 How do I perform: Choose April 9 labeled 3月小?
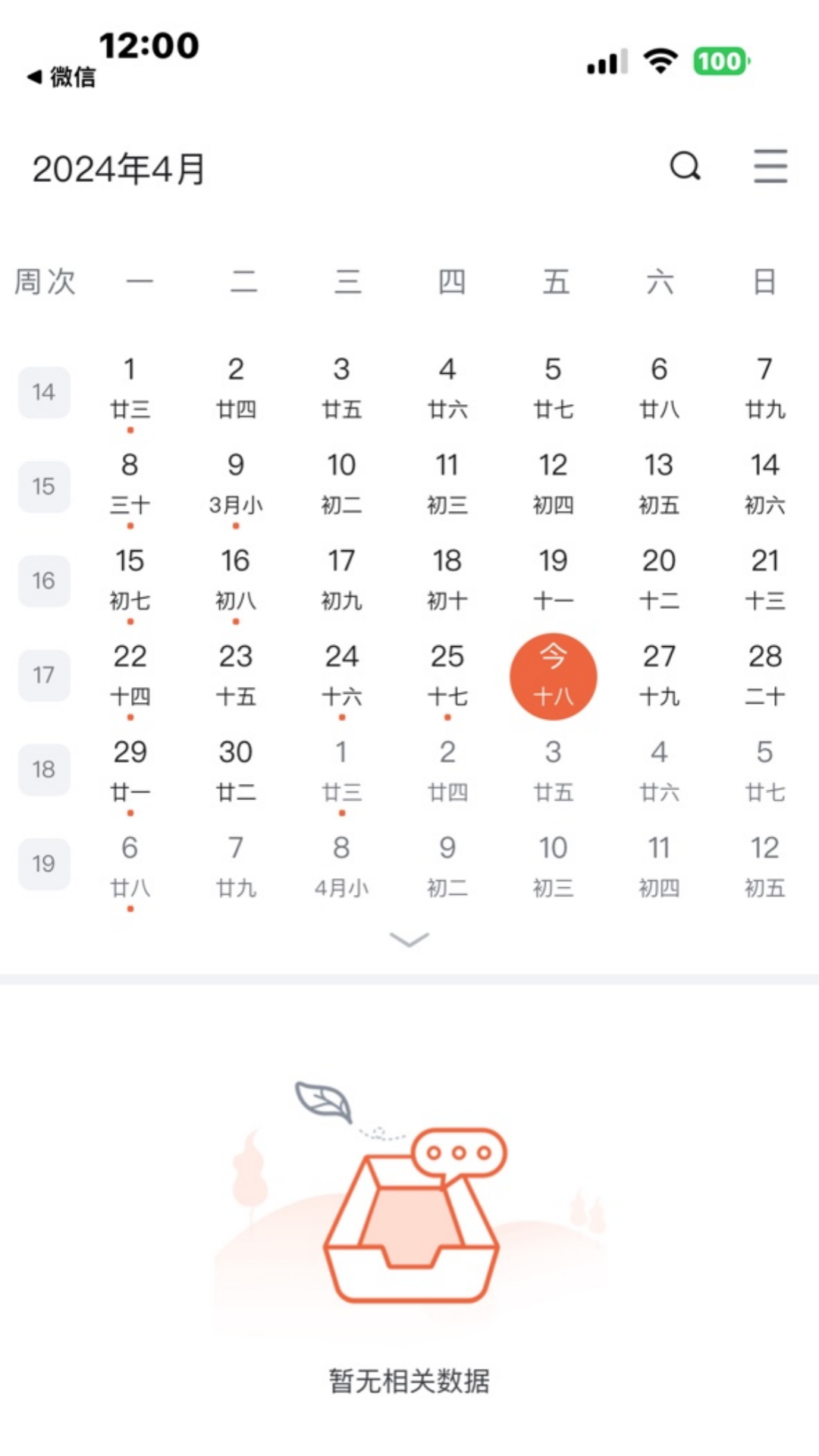pyautogui.click(x=236, y=483)
